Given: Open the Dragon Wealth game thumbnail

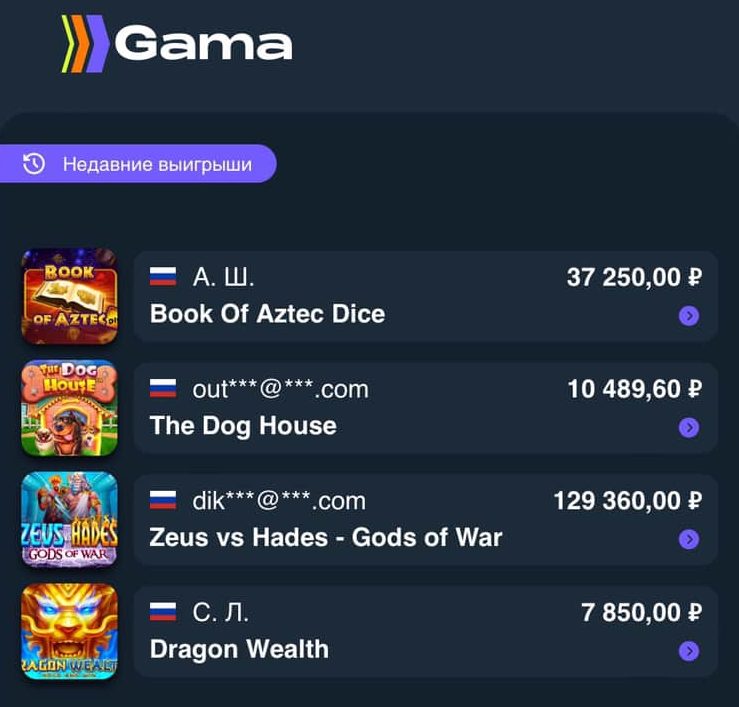Looking at the screenshot, I should tap(69, 632).
